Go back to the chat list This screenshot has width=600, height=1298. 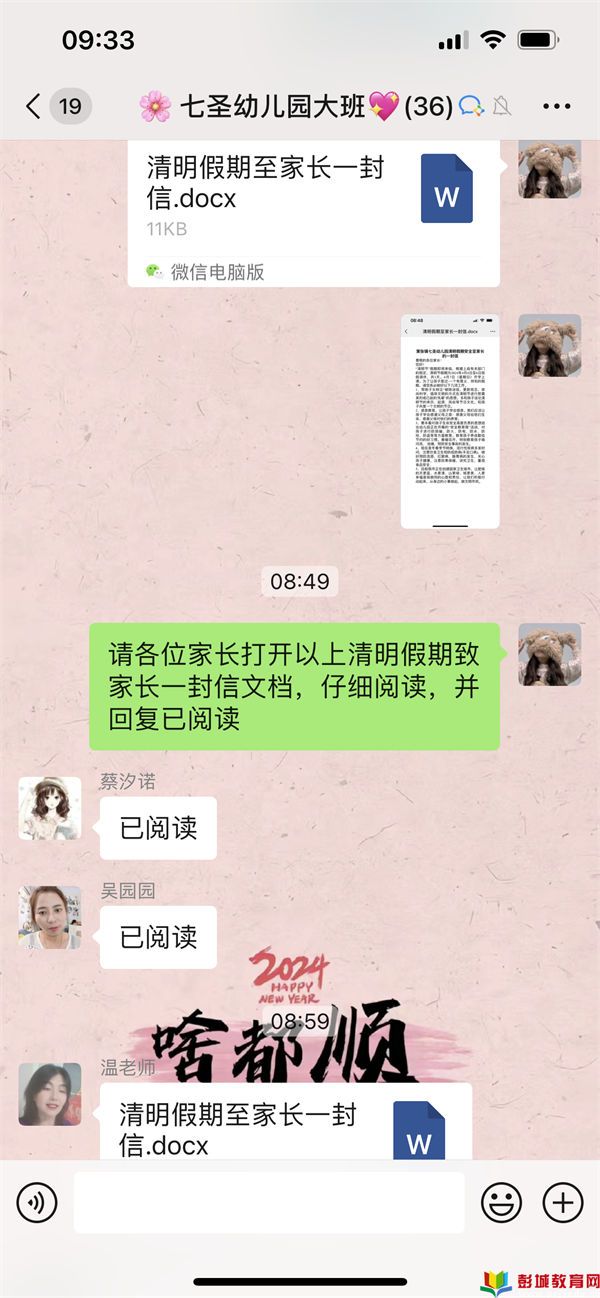[x=34, y=106]
